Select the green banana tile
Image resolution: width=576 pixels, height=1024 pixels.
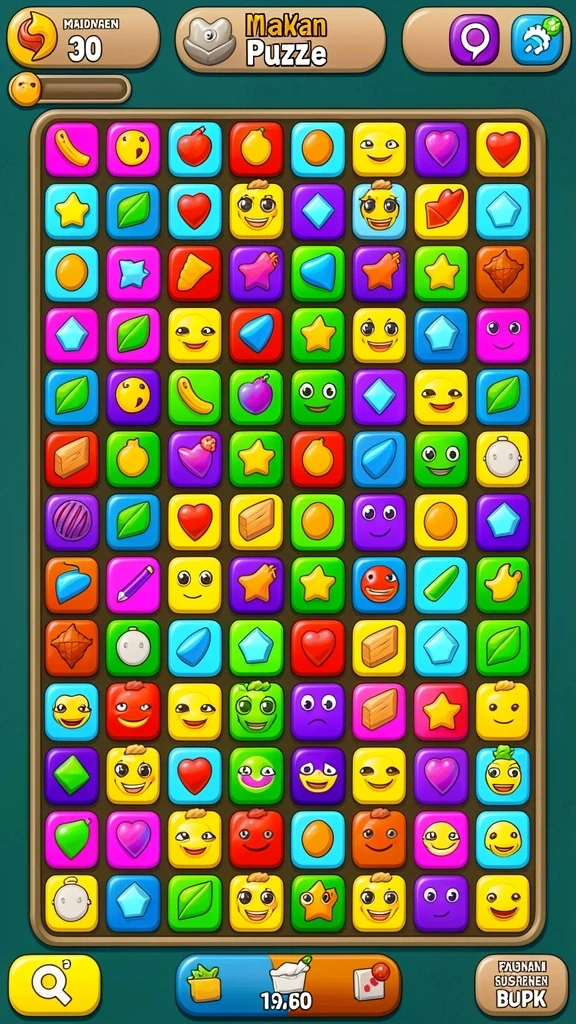[195, 397]
